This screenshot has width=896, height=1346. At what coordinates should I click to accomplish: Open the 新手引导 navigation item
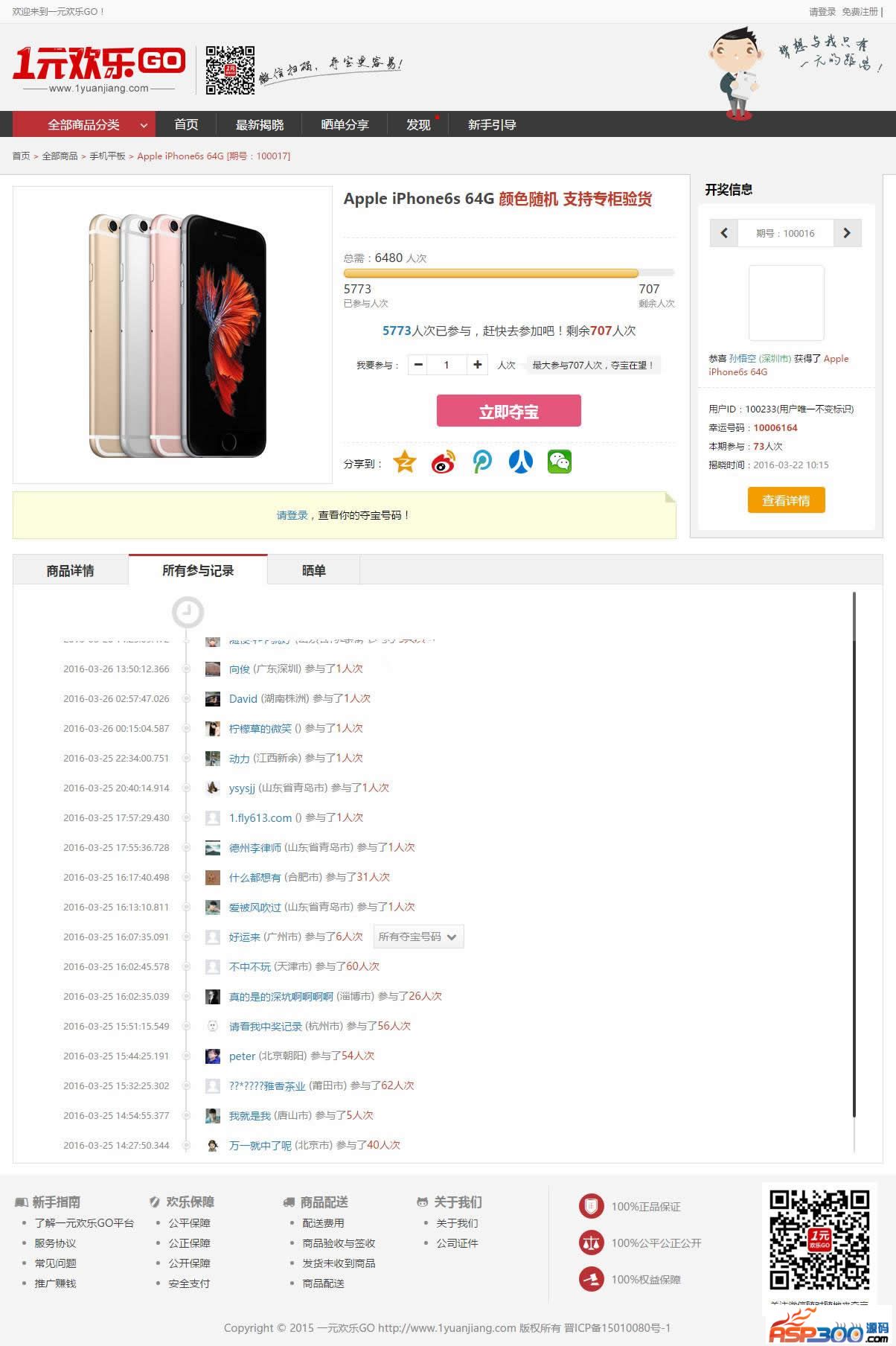click(x=491, y=124)
